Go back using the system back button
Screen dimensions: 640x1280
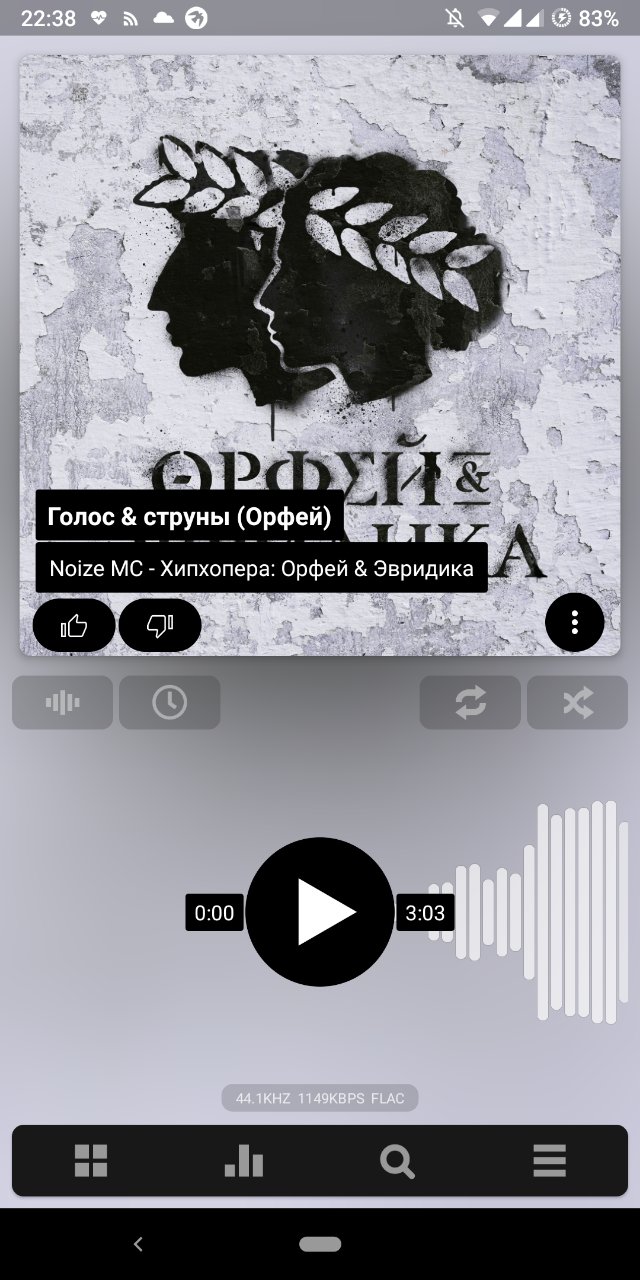(x=138, y=1244)
